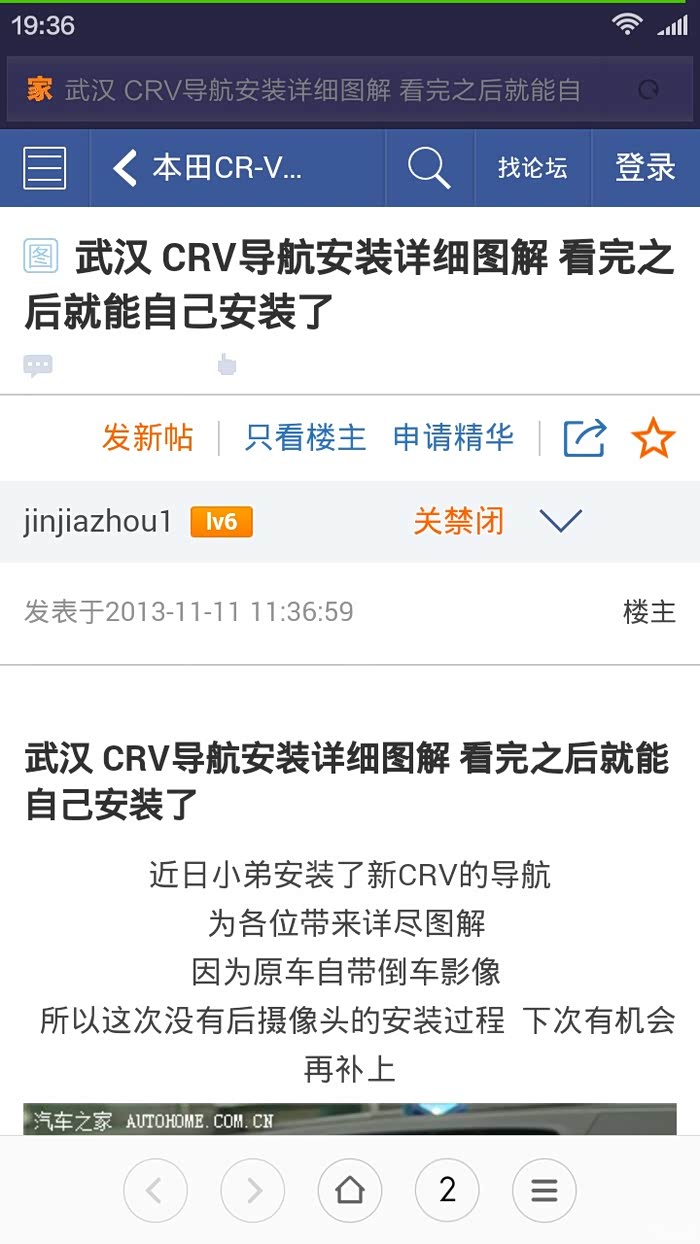Open 找论坛 to find forums

click(x=532, y=168)
